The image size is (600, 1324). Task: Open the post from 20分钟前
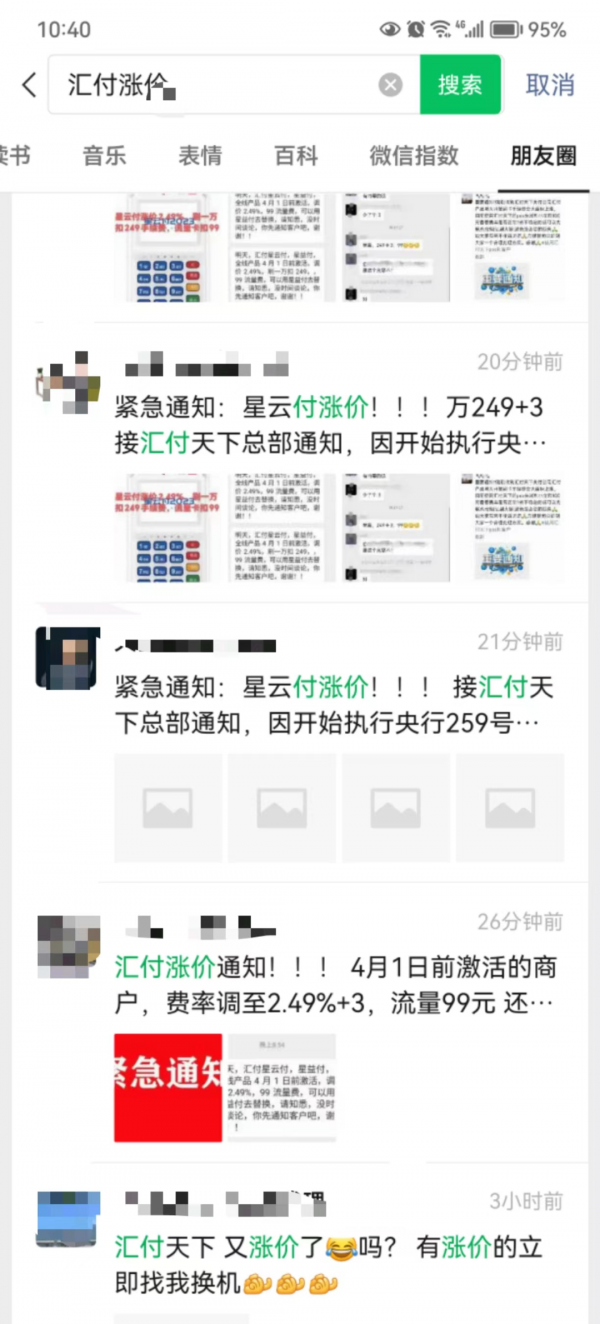click(x=330, y=425)
